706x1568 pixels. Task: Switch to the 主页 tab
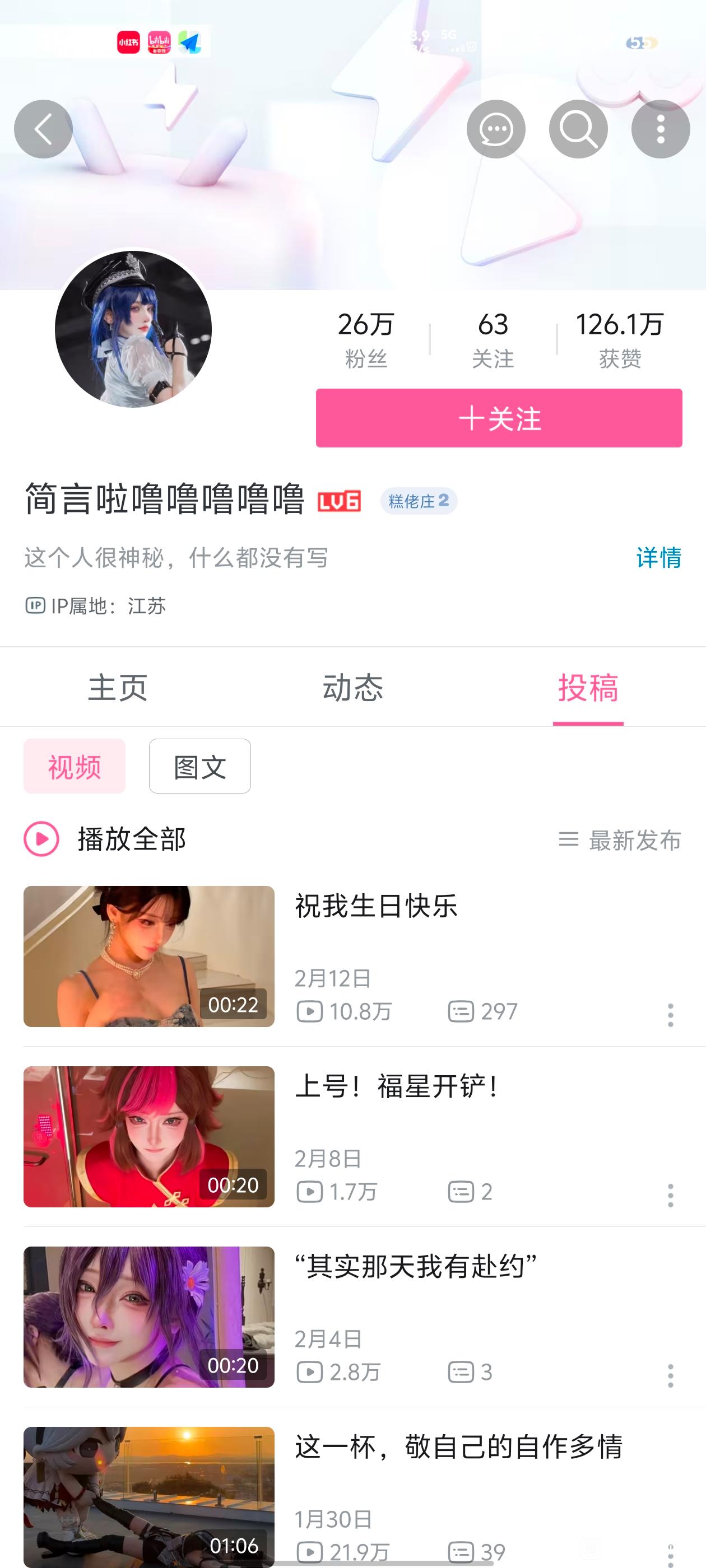[118, 688]
